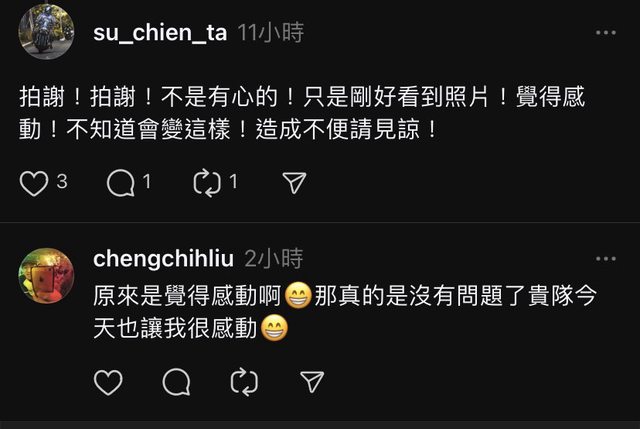Open su_chien_ta's profile avatar

46,31
